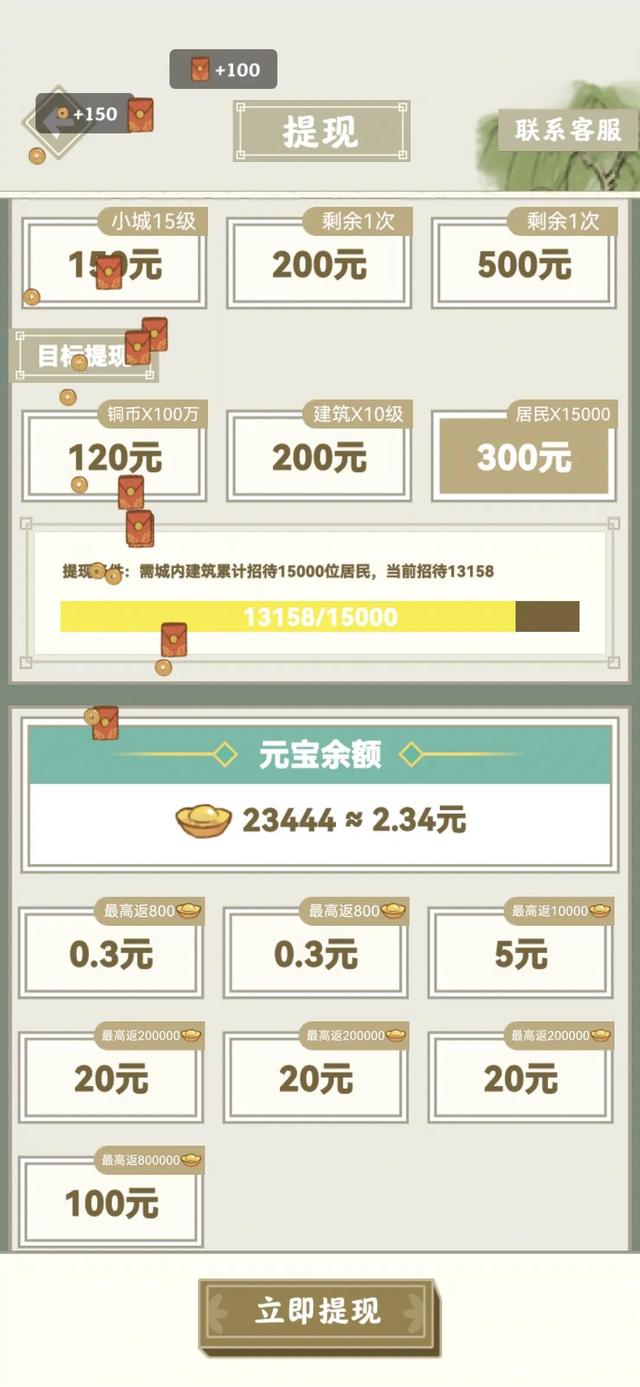Choose the 200元 建筑X10级 option

(319, 456)
